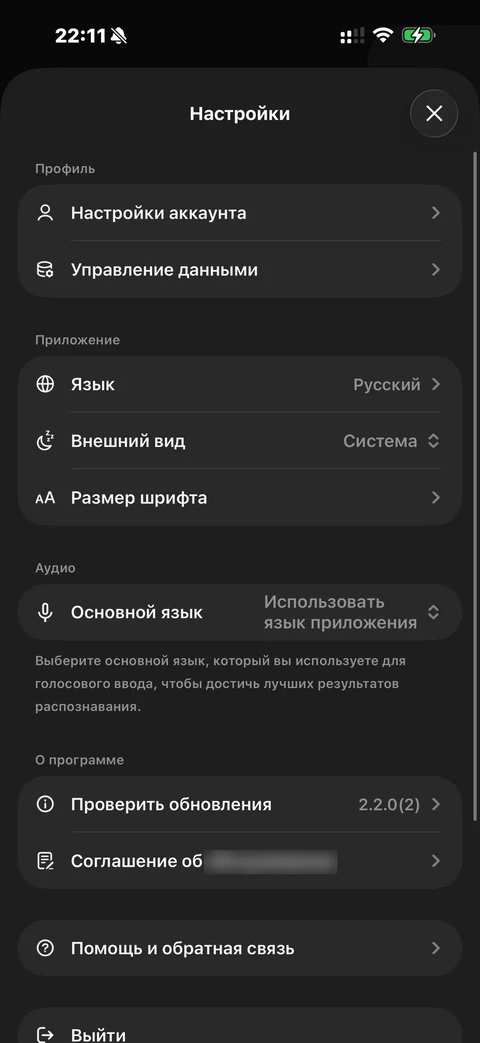The width and height of the screenshot is (480, 1043).
Task: Open the Соглашение об… row
Action: pyautogui.click(x=239, y=861)
